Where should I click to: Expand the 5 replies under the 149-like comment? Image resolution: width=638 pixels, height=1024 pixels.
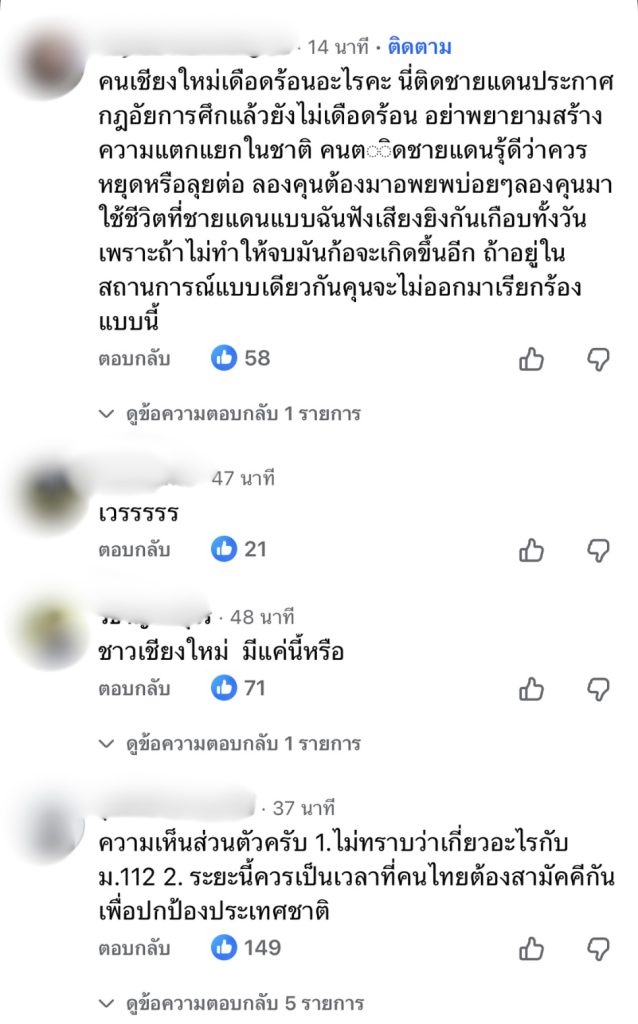(232, 1003)
